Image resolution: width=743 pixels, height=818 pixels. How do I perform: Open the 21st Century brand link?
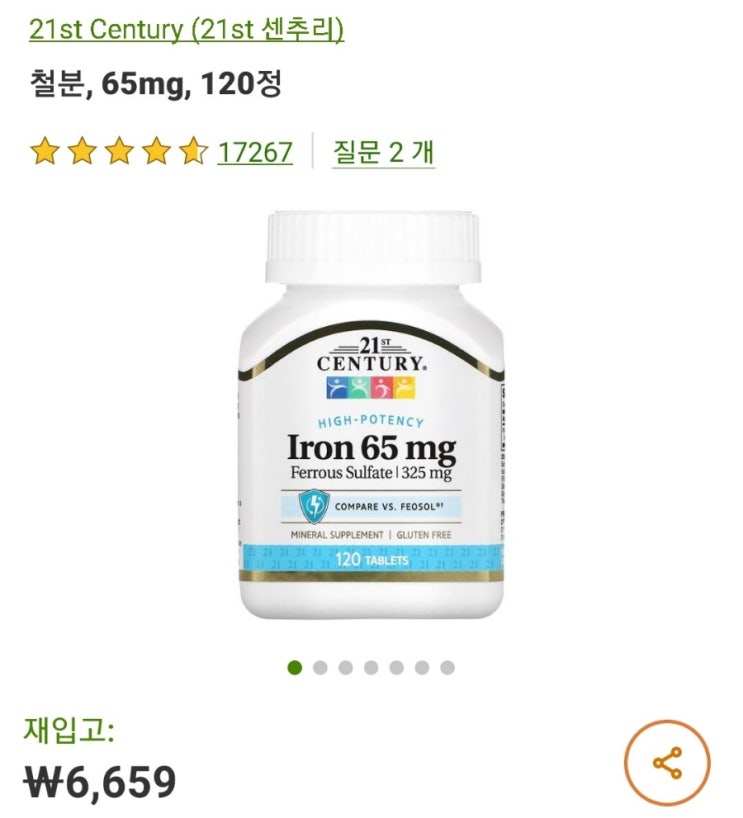pos(187,30)
